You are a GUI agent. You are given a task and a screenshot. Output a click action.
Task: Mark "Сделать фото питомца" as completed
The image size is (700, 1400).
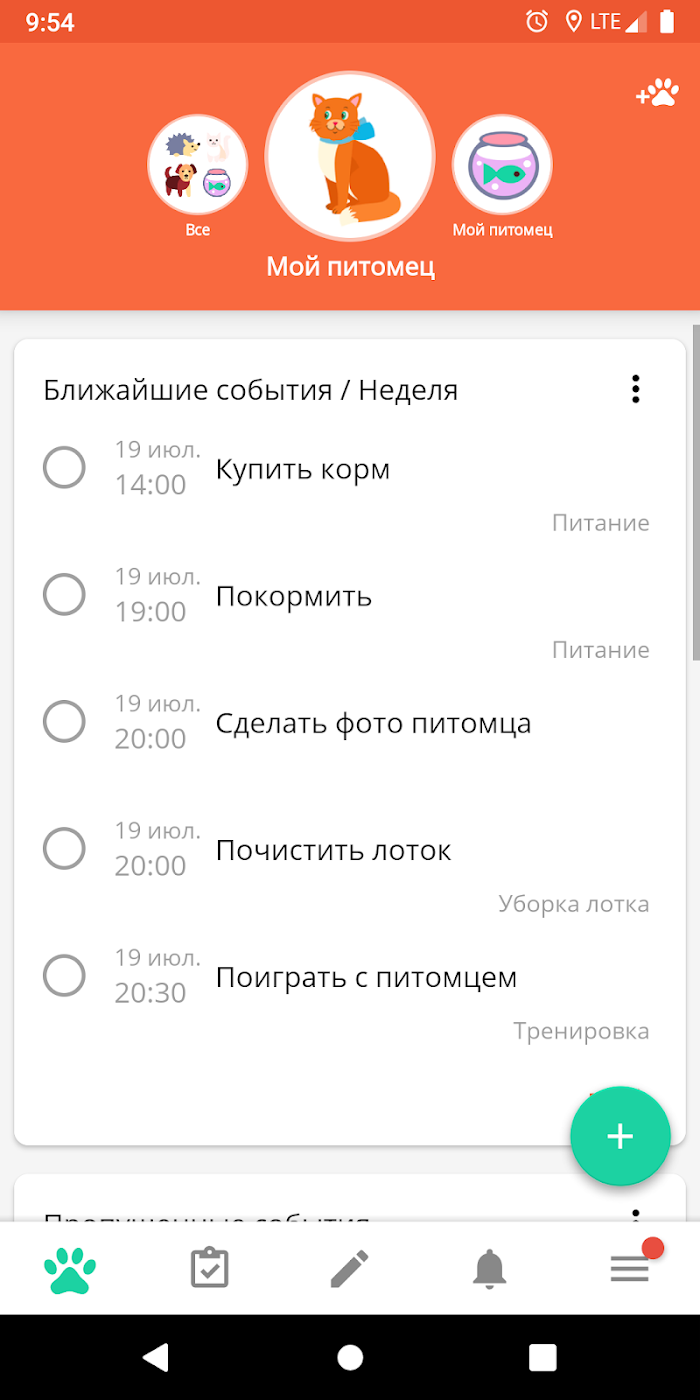coord(64,721)
